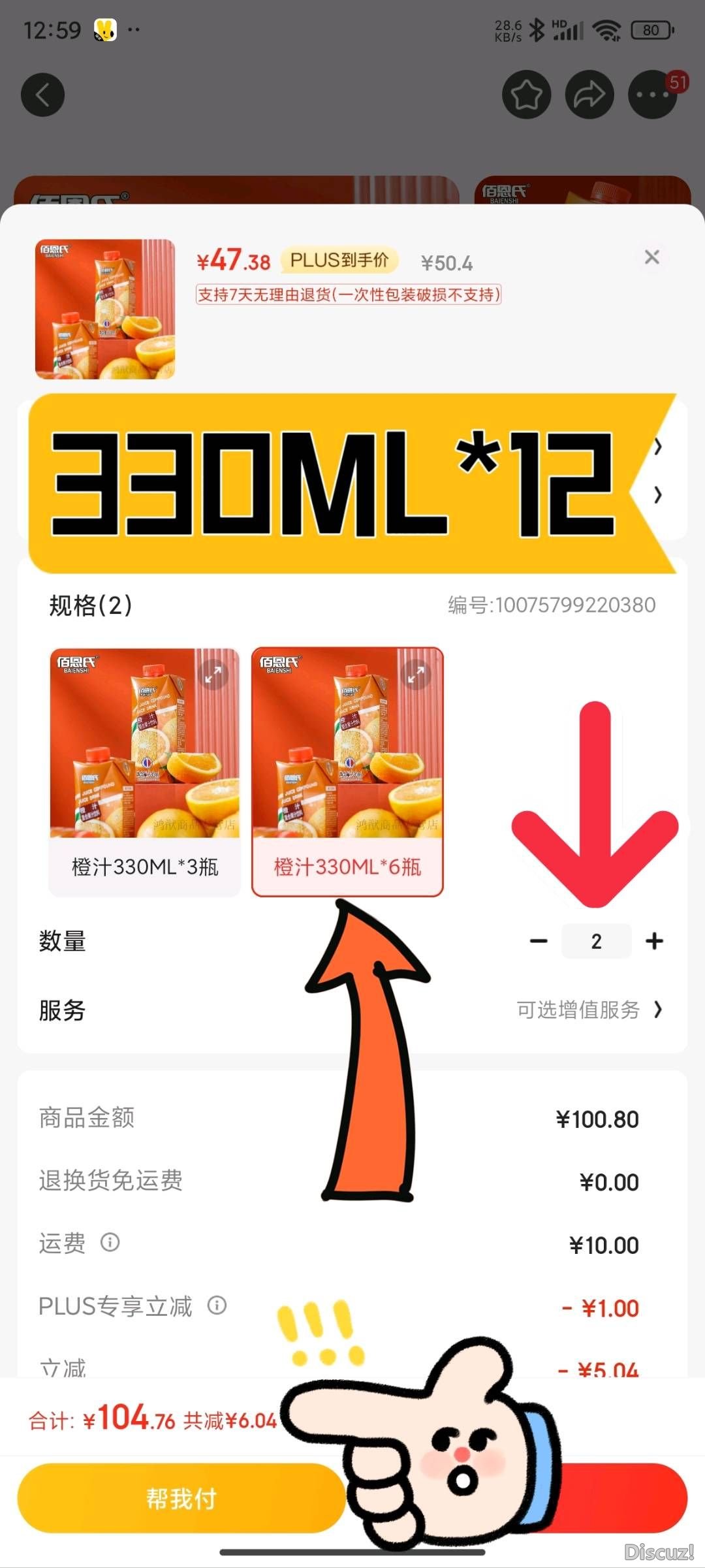Select the 橙汁330ML*6瓶 option

[347, 866]
